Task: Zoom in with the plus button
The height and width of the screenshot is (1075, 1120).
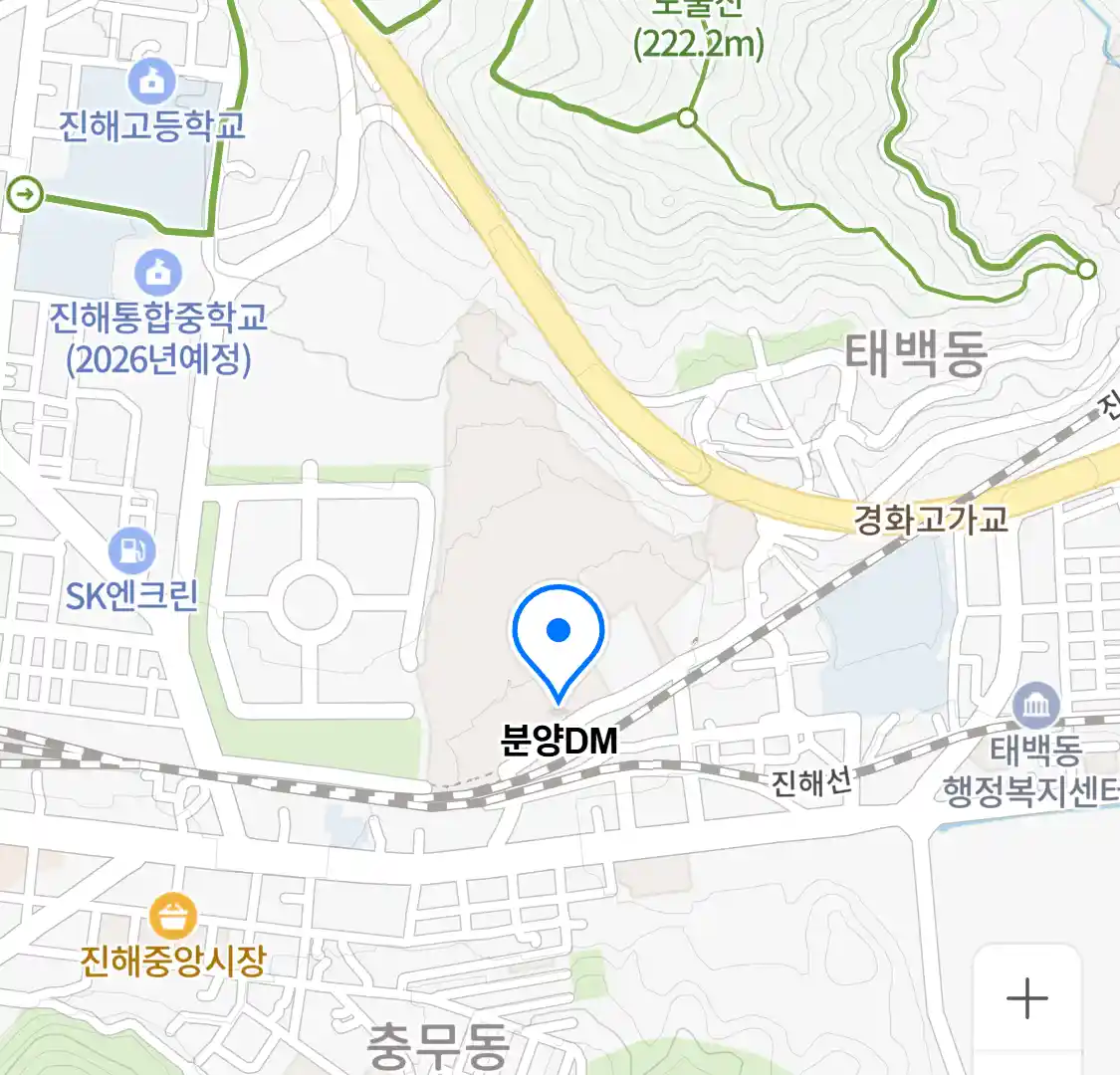Action: click(1026, 997)
